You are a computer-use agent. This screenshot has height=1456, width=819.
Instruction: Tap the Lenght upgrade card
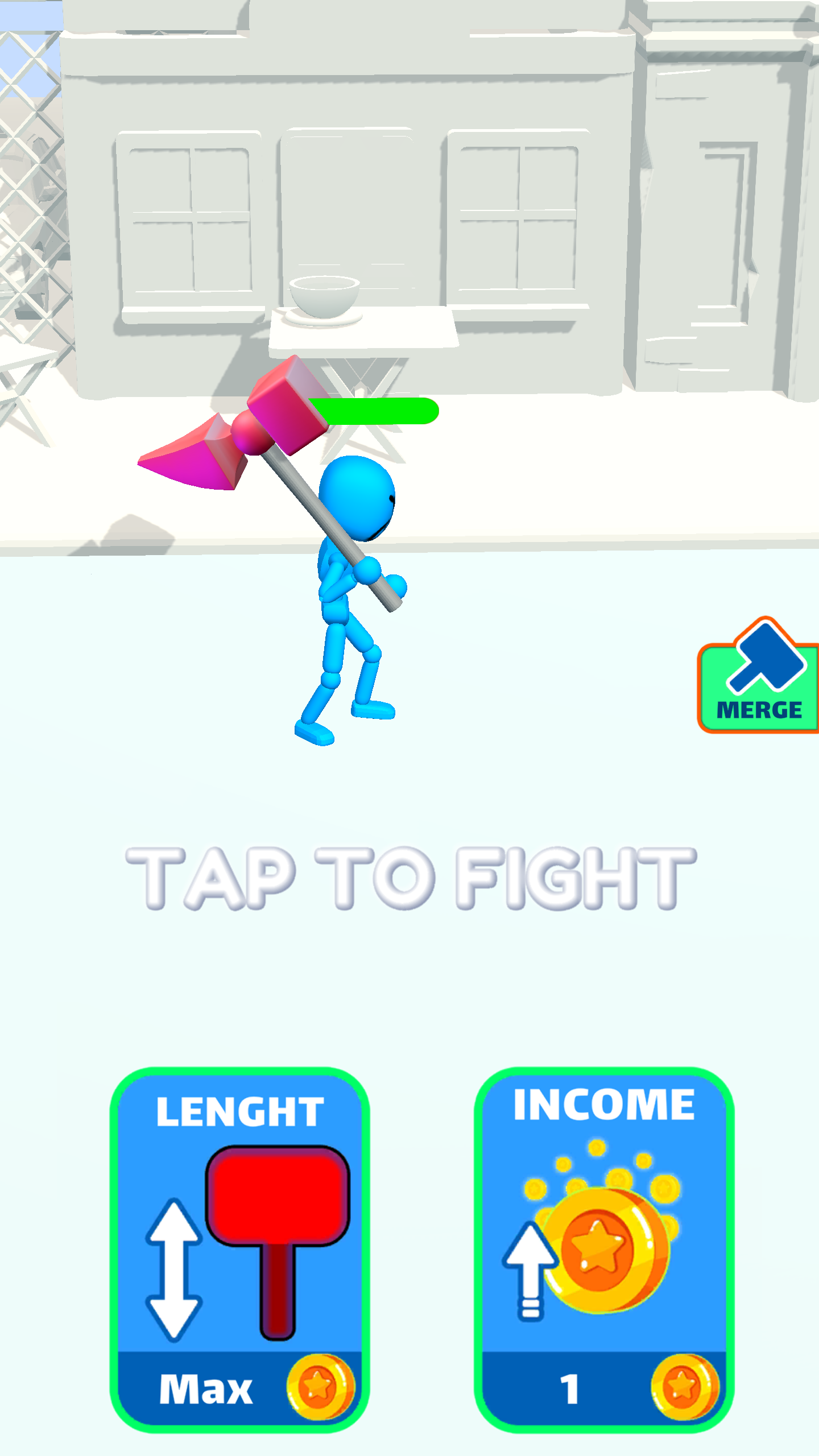tap(239, 1248)
